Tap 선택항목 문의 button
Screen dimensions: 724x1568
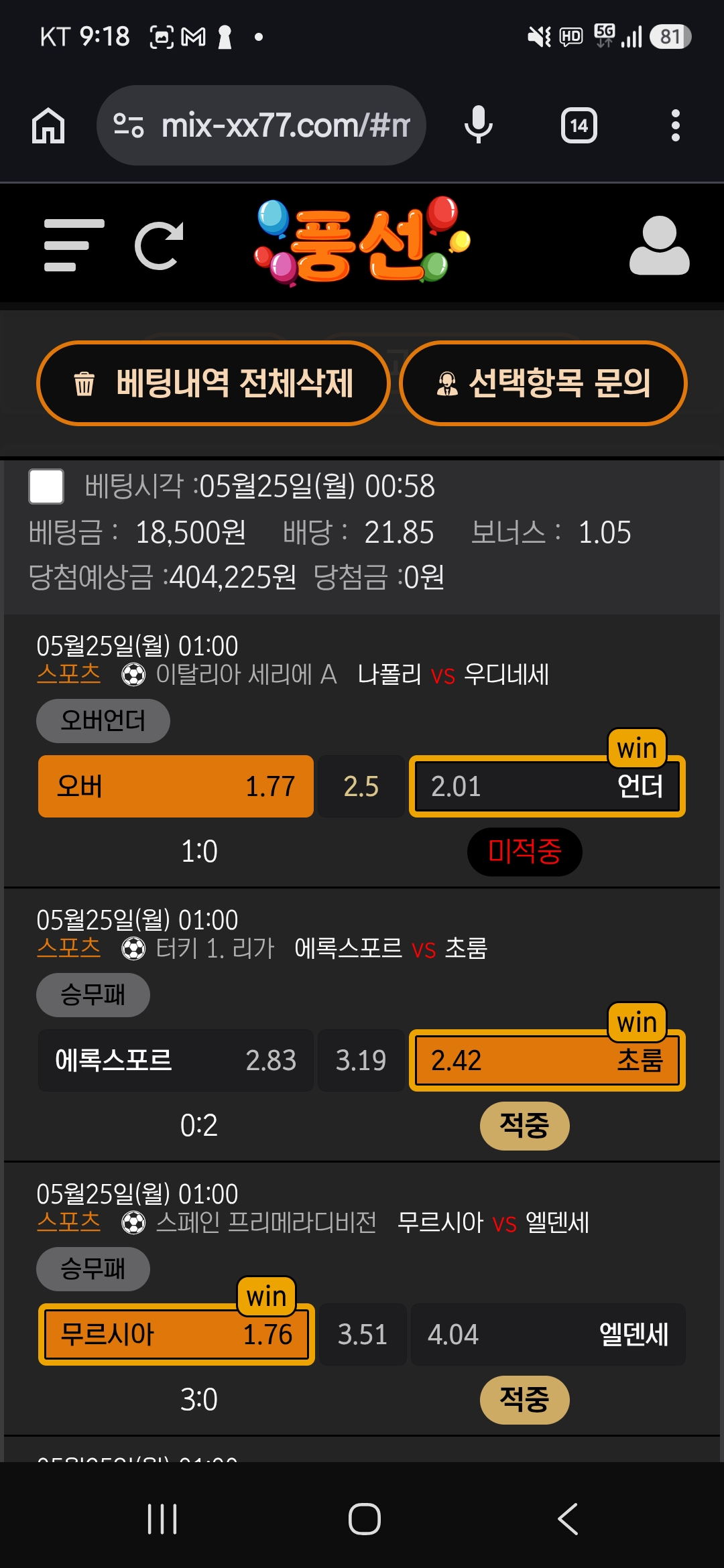click(x=543, y=383)
